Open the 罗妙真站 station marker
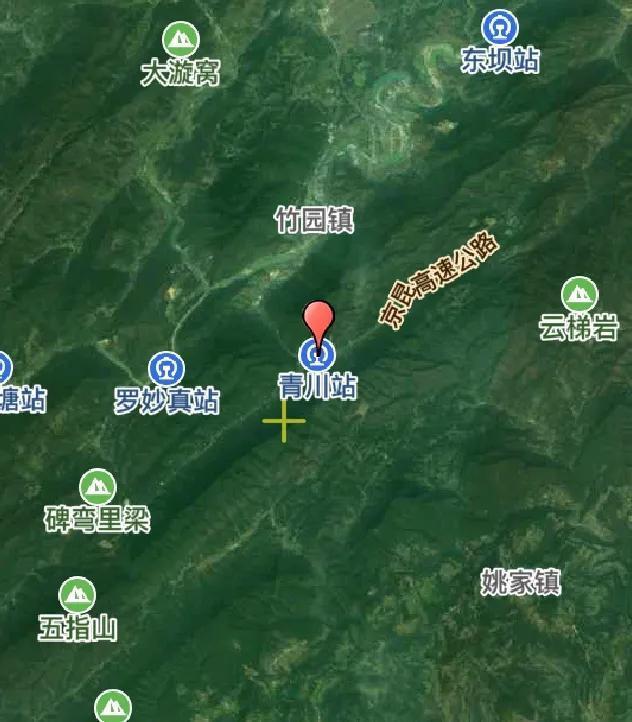The height and width of the screenshot is (722, 632). [x=166, y=370]
